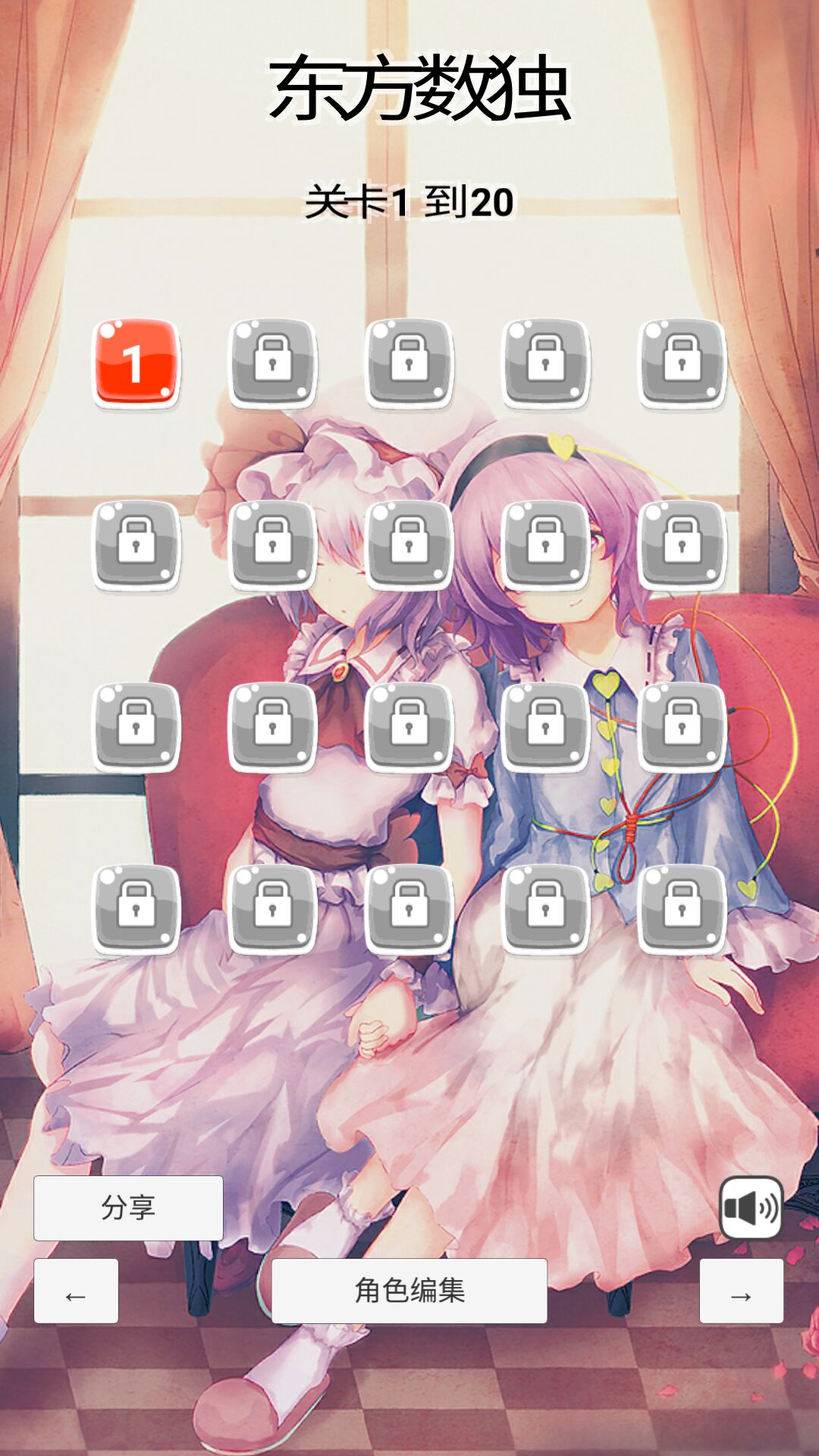
Task: Go to next level page with right arrow
Action: tap(741, 1291)
